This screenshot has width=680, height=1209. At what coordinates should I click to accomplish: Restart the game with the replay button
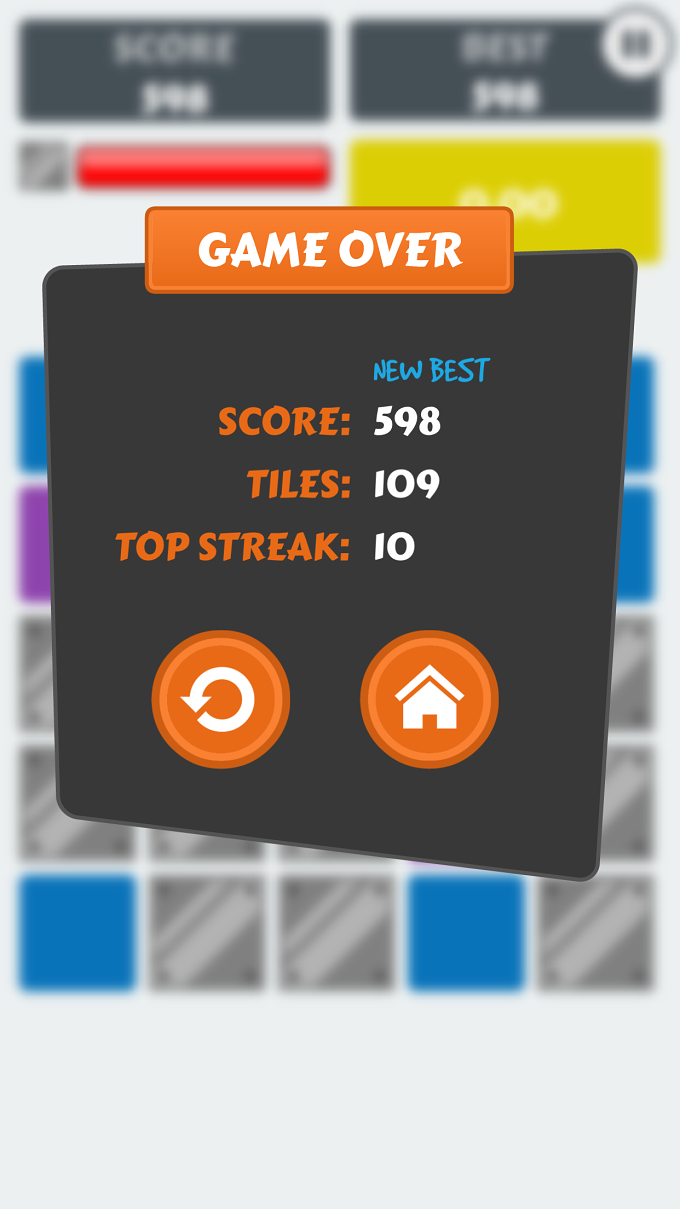(220, 699)
